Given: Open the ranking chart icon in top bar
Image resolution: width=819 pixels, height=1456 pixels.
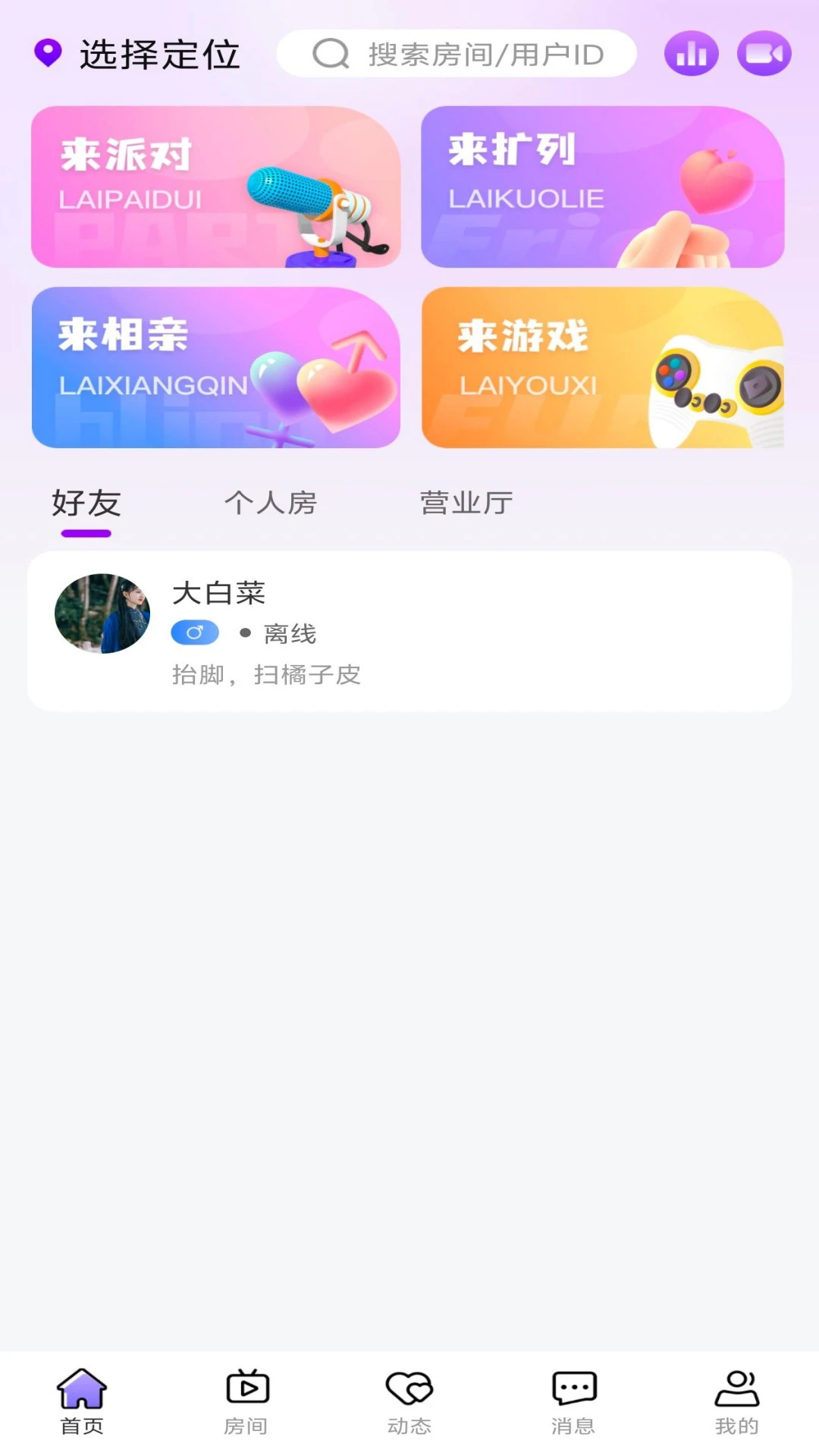Looking at the screenshot, I should coord(691,53).
